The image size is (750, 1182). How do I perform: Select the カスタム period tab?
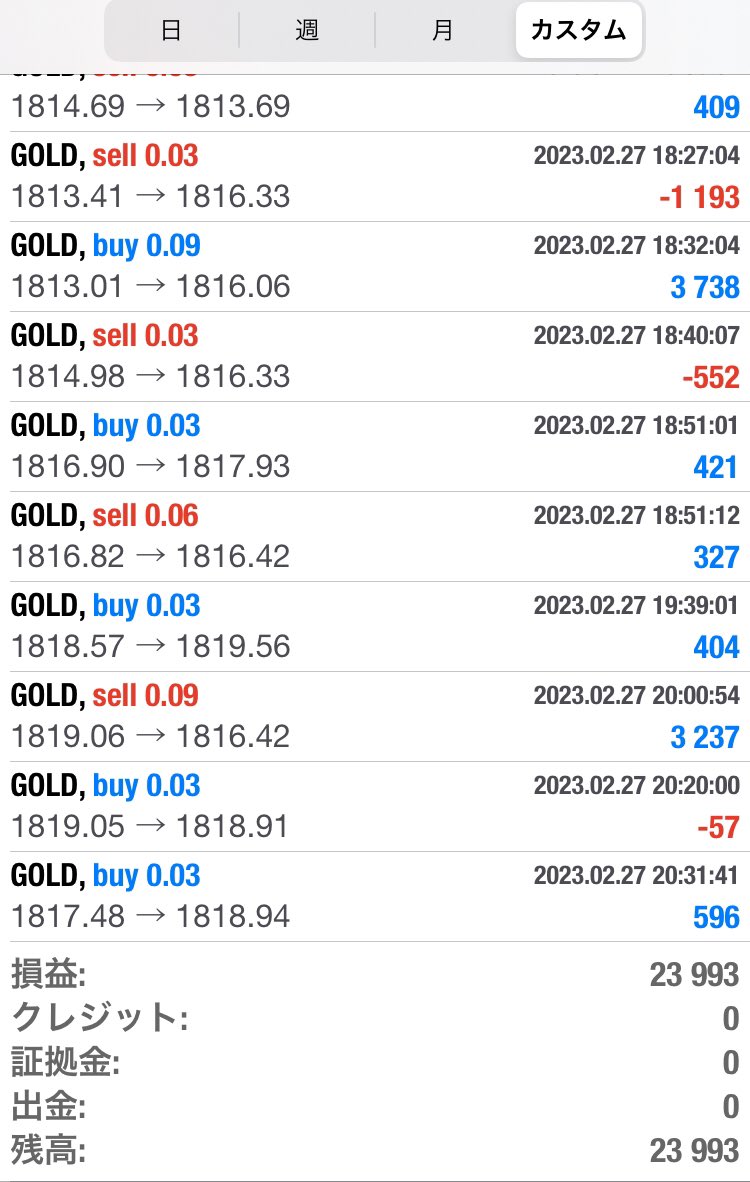pyautogui.click(x=578, y=30)
